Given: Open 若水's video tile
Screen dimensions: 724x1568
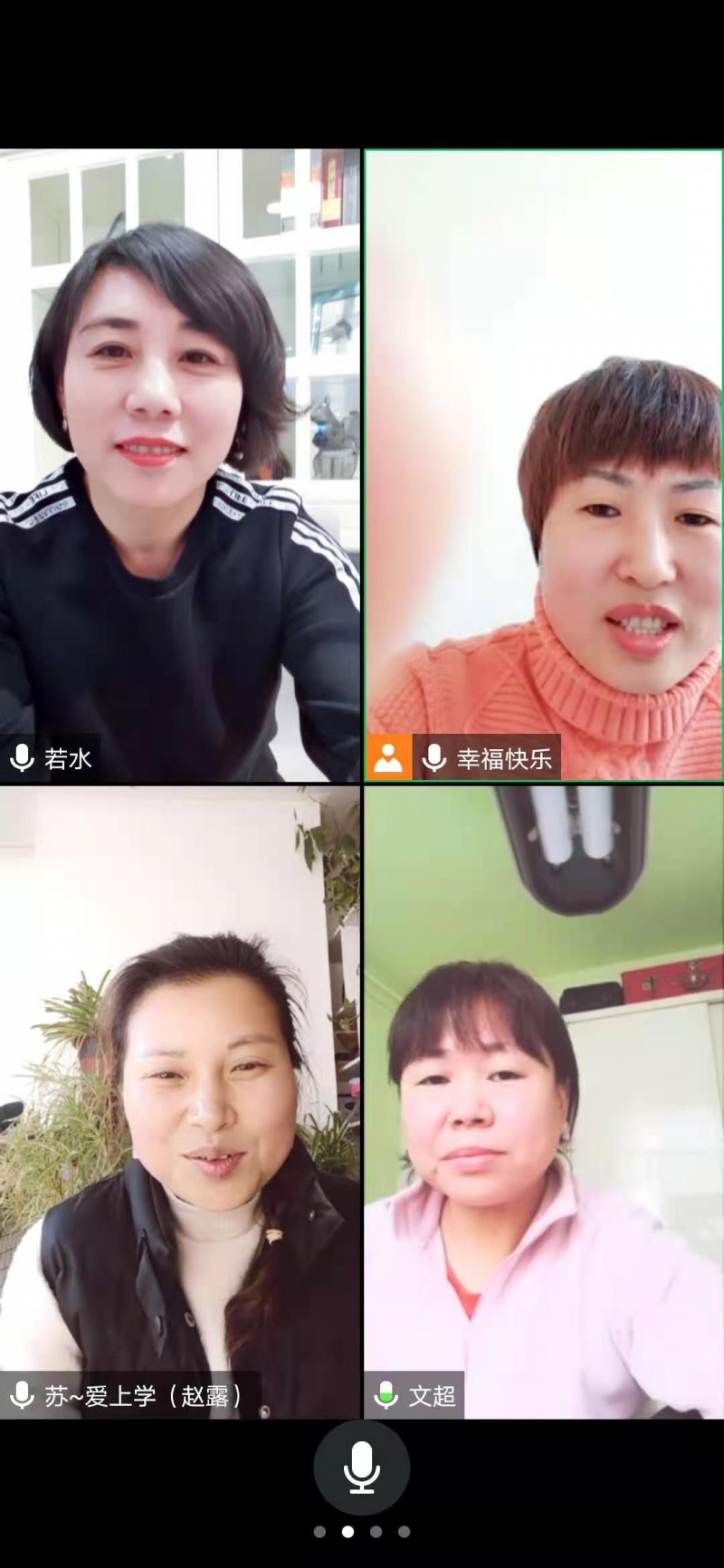Looking at the screenshot, I should (x=180, y=465).
